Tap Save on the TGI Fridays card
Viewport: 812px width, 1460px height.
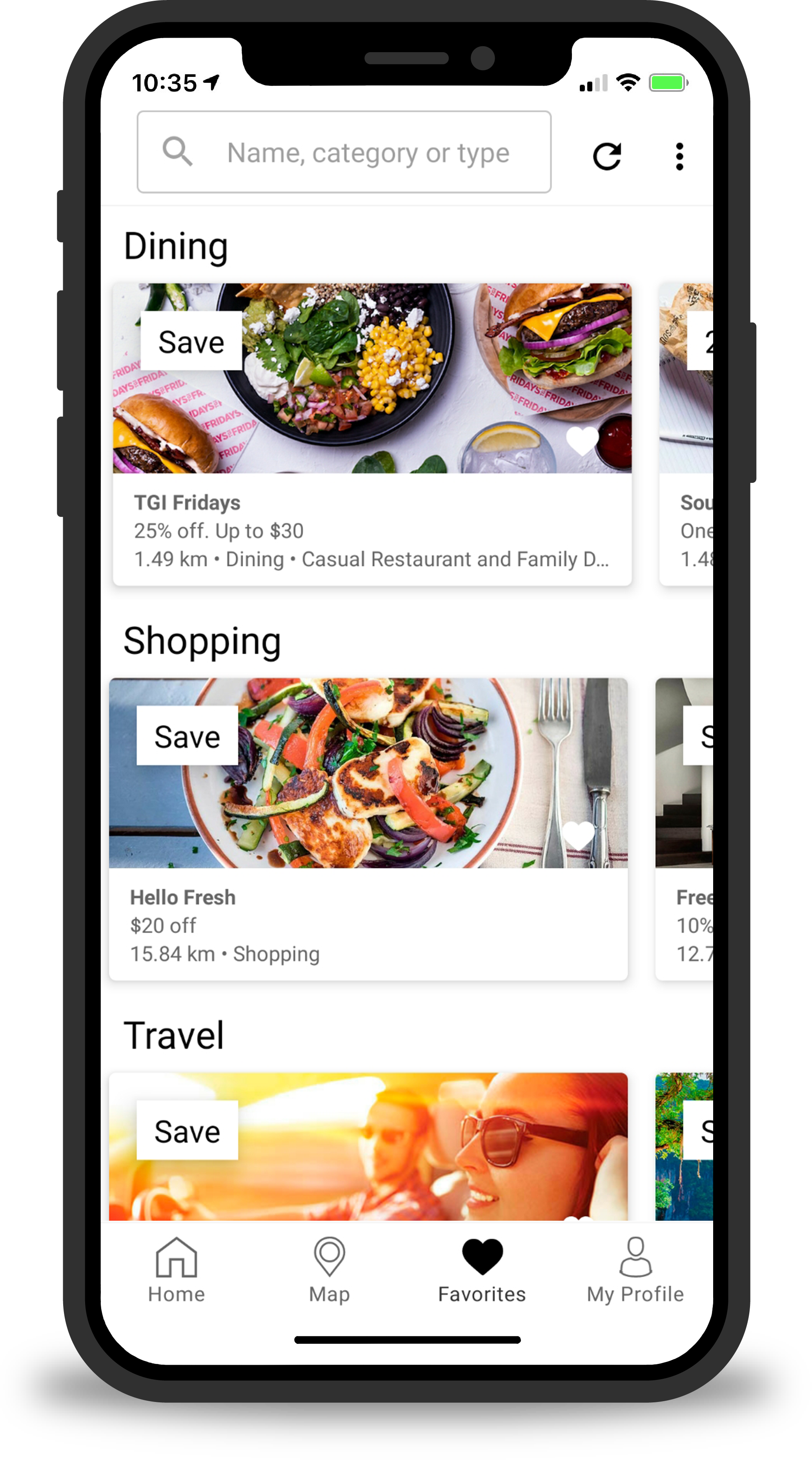pyautogui.click(x=191, y=342)
